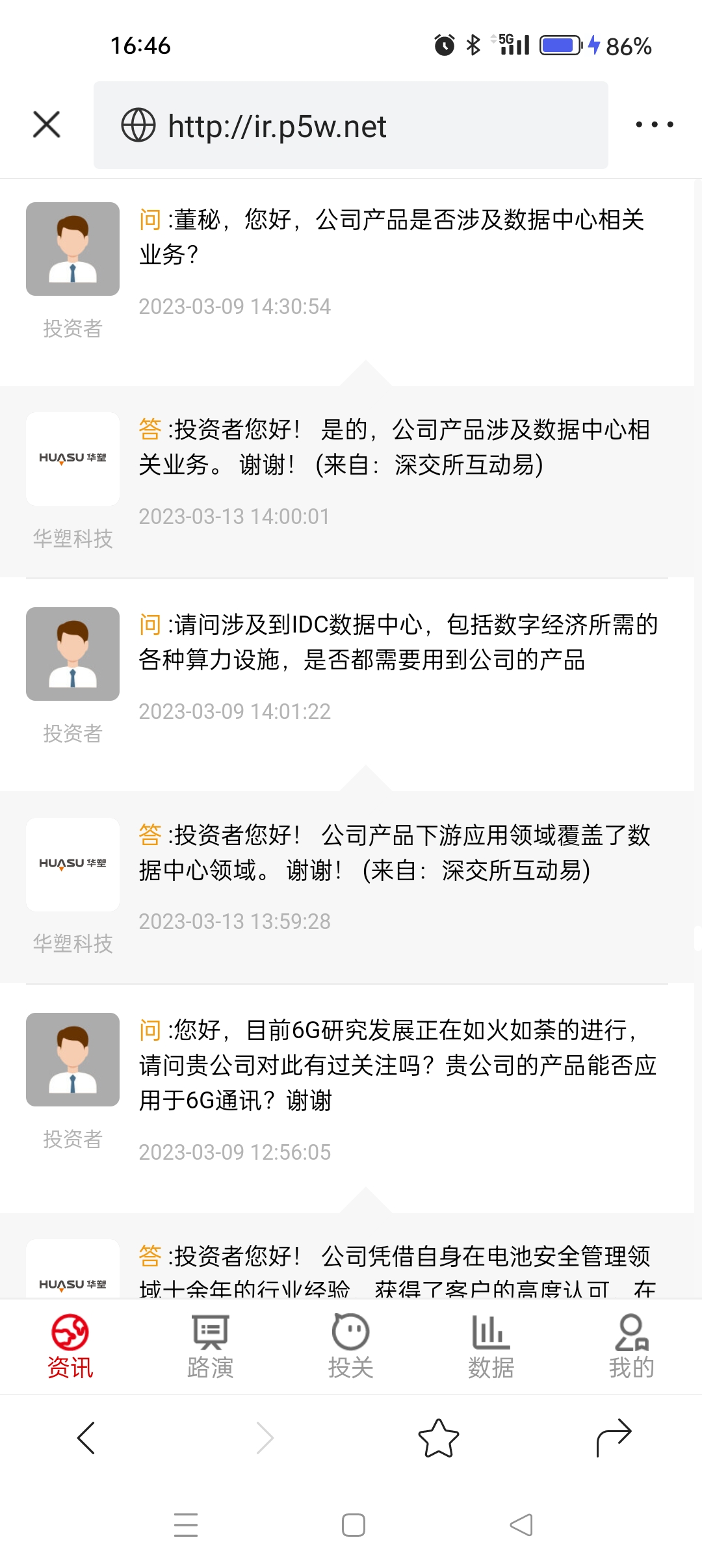Tap the ir.p5w.net address bar

pyautogui.click(x=351, y=125)
